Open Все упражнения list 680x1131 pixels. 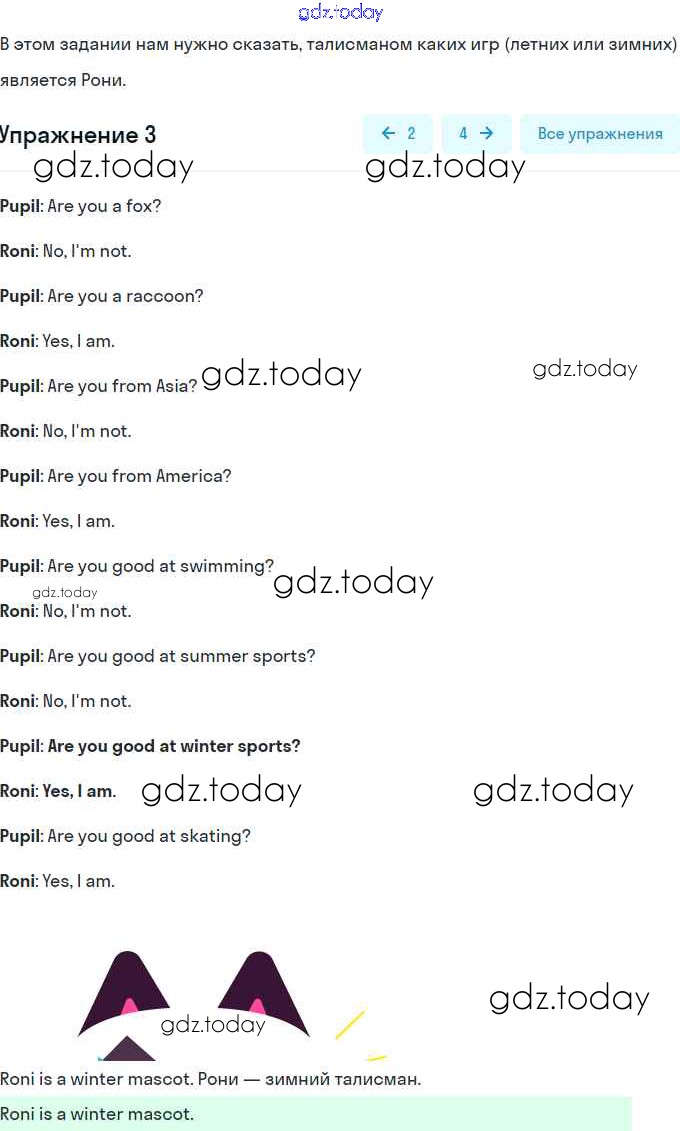pyautogui.click(x=599, y=134)
